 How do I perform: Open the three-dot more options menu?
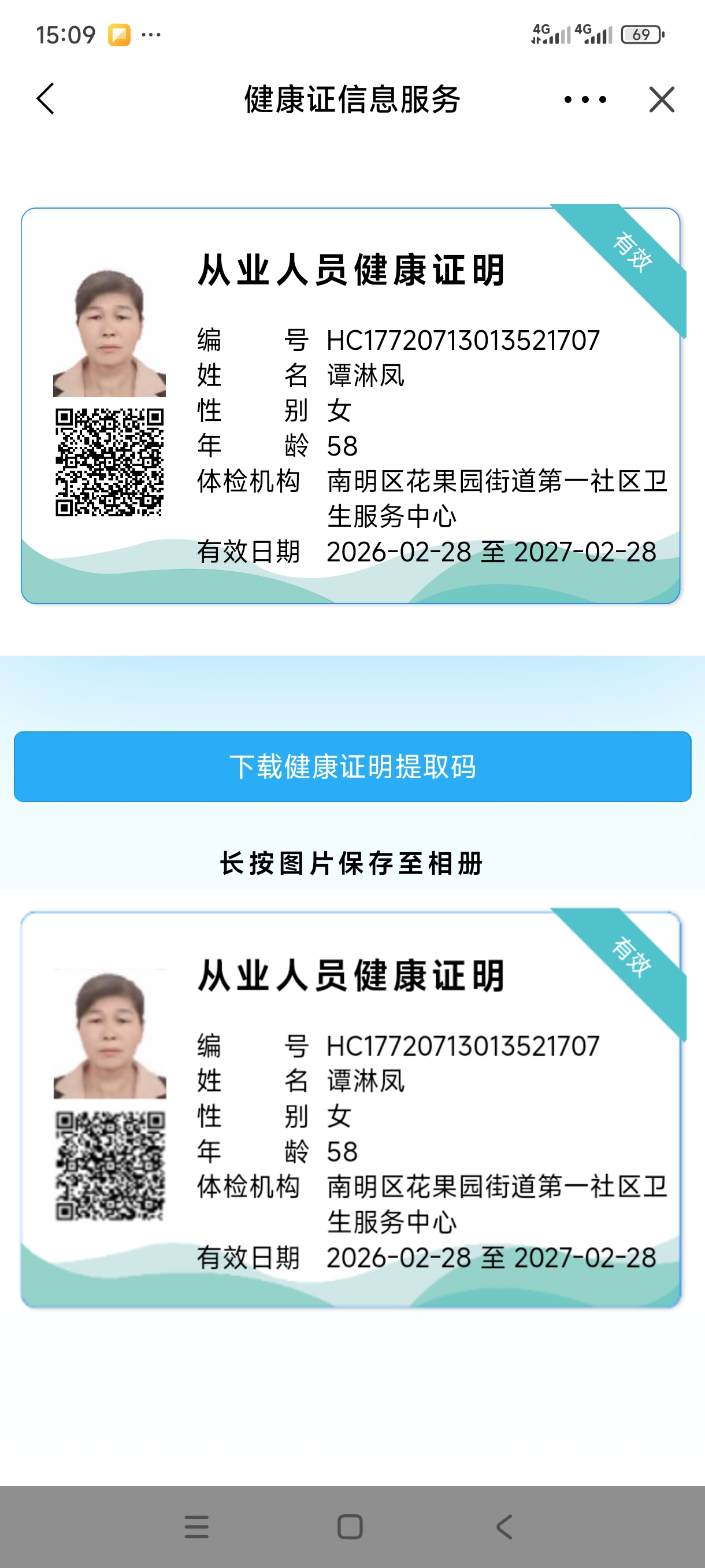(x=585, y=99)
